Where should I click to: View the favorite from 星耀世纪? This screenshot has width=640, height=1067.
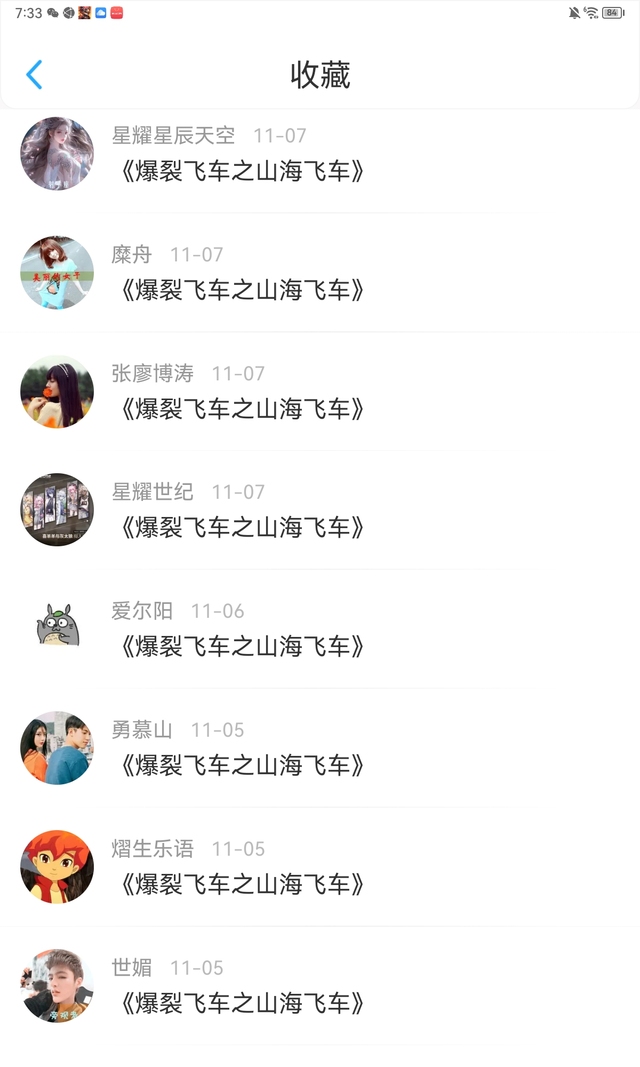click(x=240, y=528)
